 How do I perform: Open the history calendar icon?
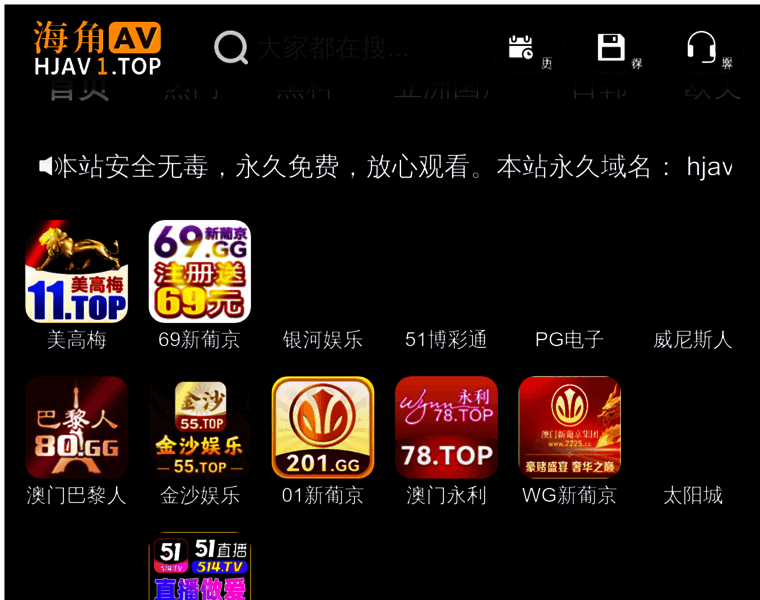coord(521,47)
